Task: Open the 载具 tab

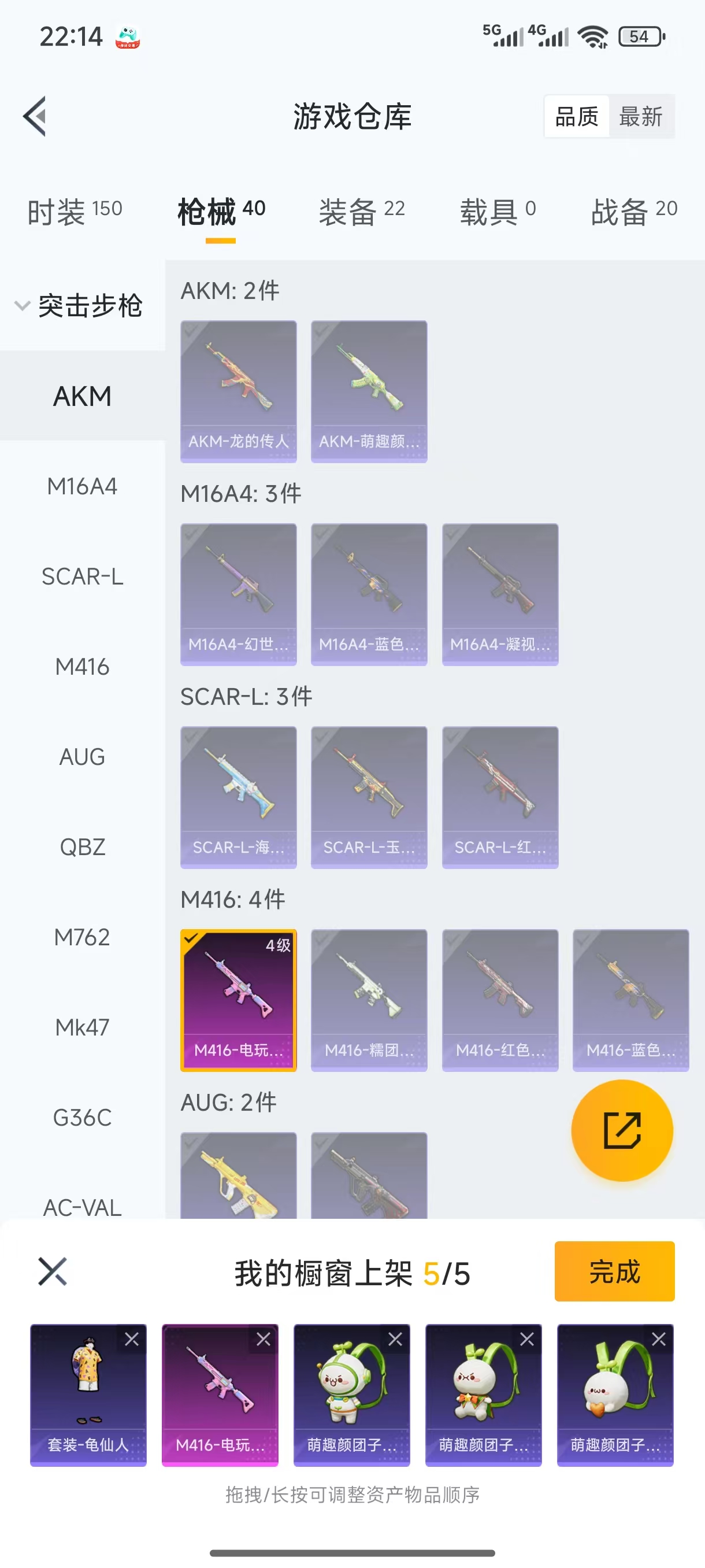Action: pyautogui.click(x=498, y=211)
